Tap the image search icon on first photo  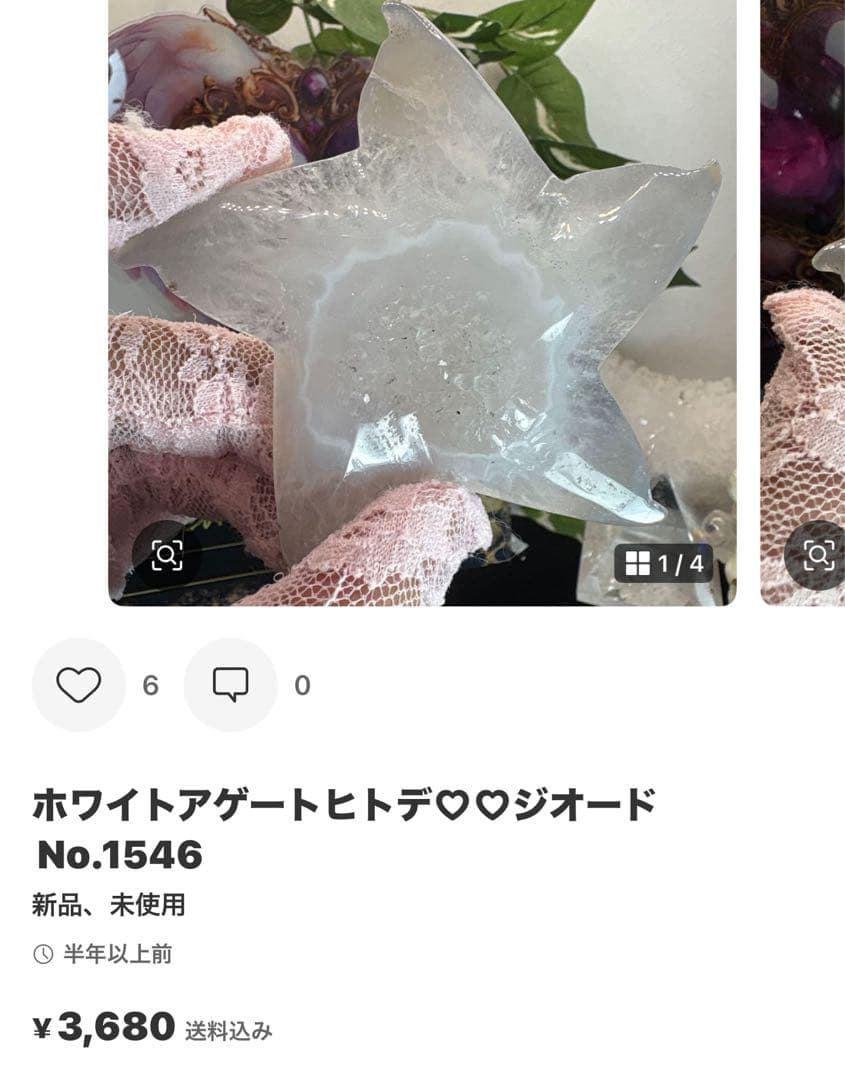166,555
